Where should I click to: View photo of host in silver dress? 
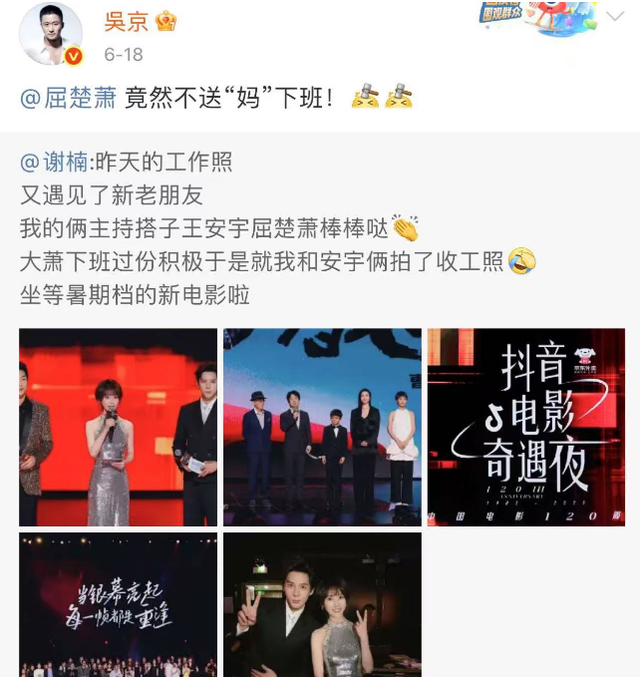point(118,427)
